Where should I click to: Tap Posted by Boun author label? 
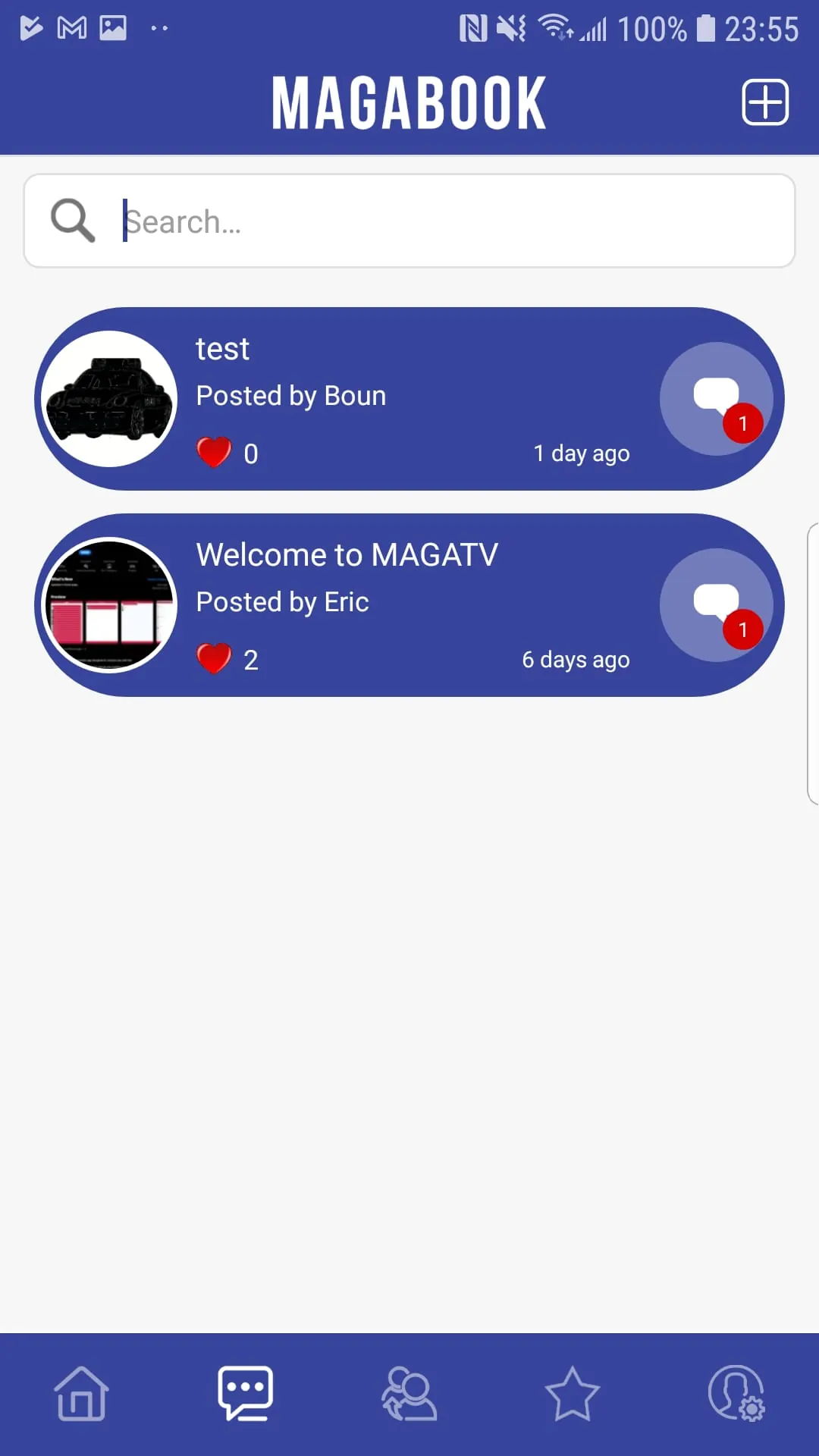(x=290, y=395)
